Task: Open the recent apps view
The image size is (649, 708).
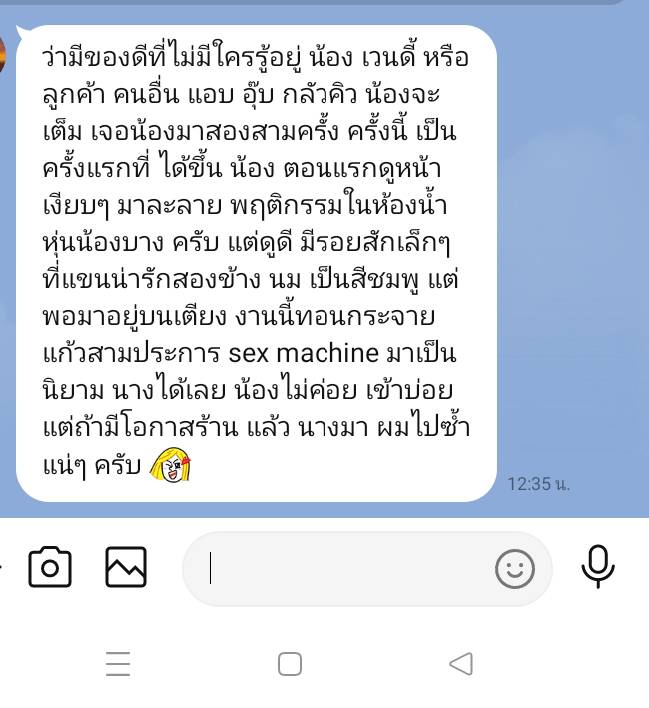Action: click(x=118, y=664)
